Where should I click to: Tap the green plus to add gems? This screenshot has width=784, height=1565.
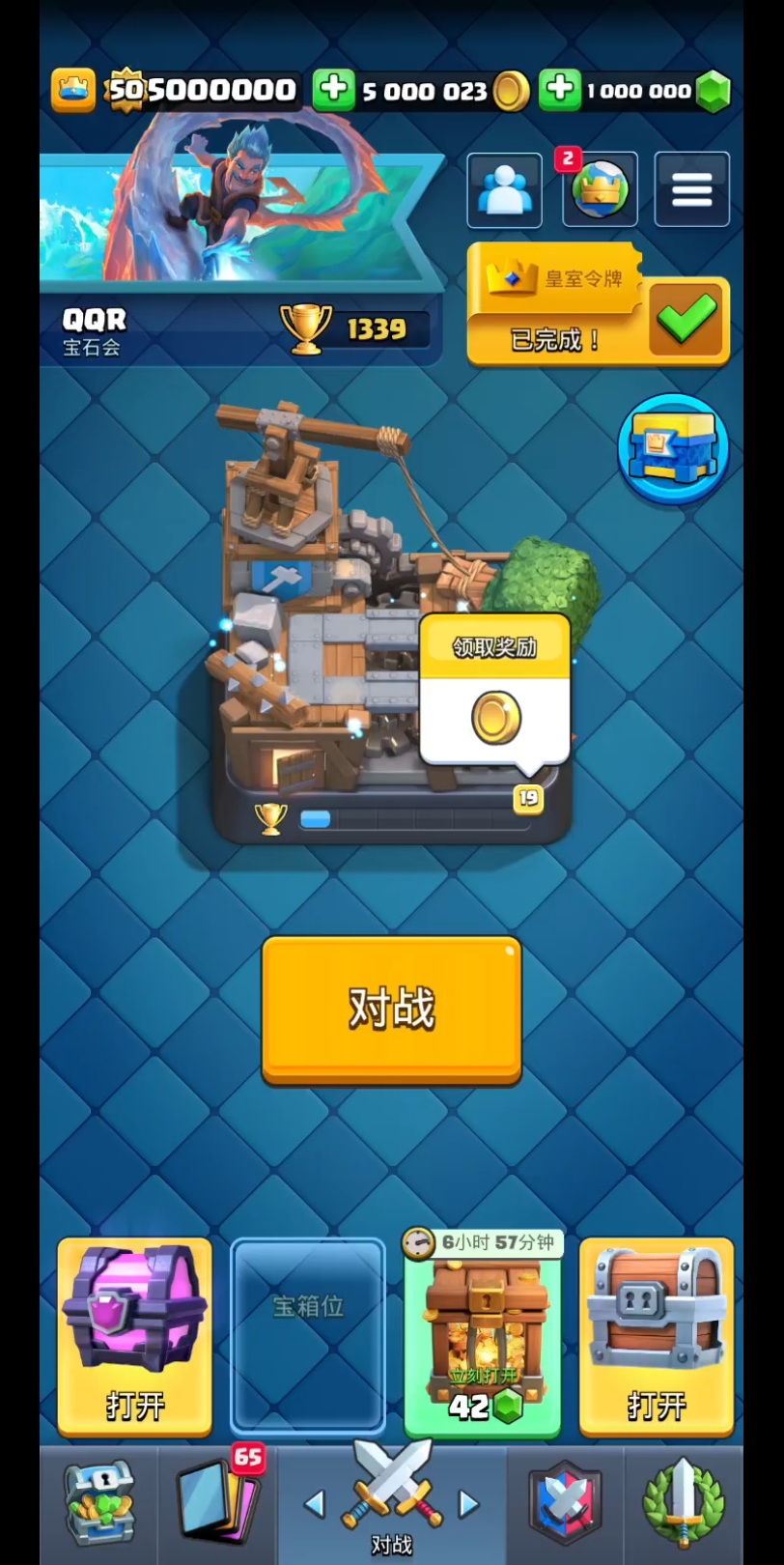560,91
